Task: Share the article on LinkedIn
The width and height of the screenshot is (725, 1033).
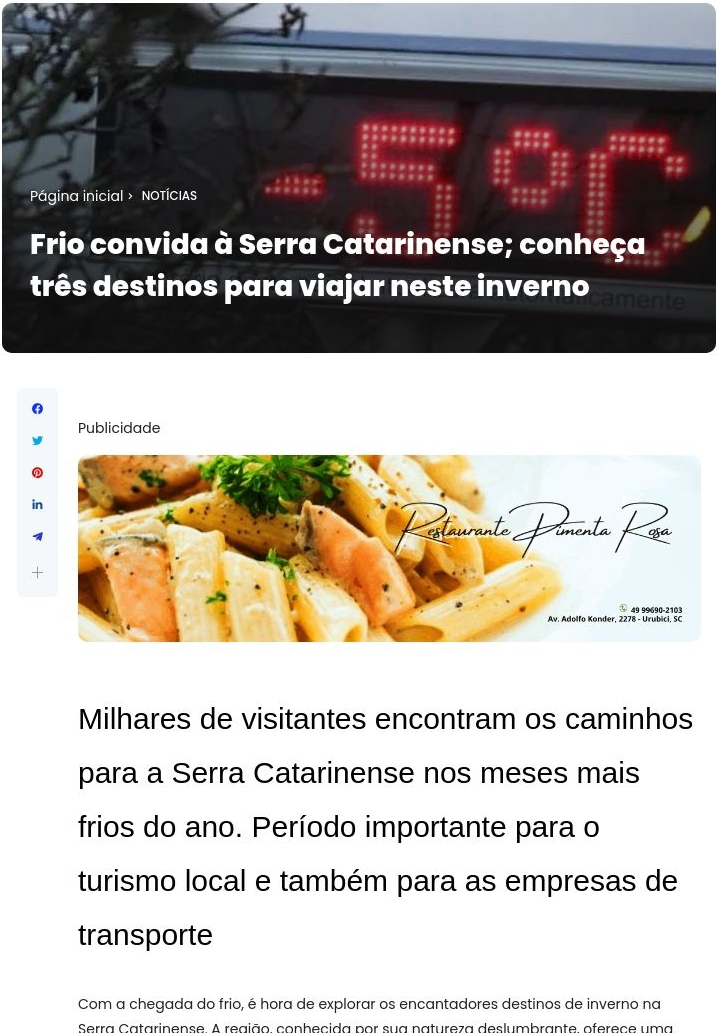Action: tap(37, 505)
